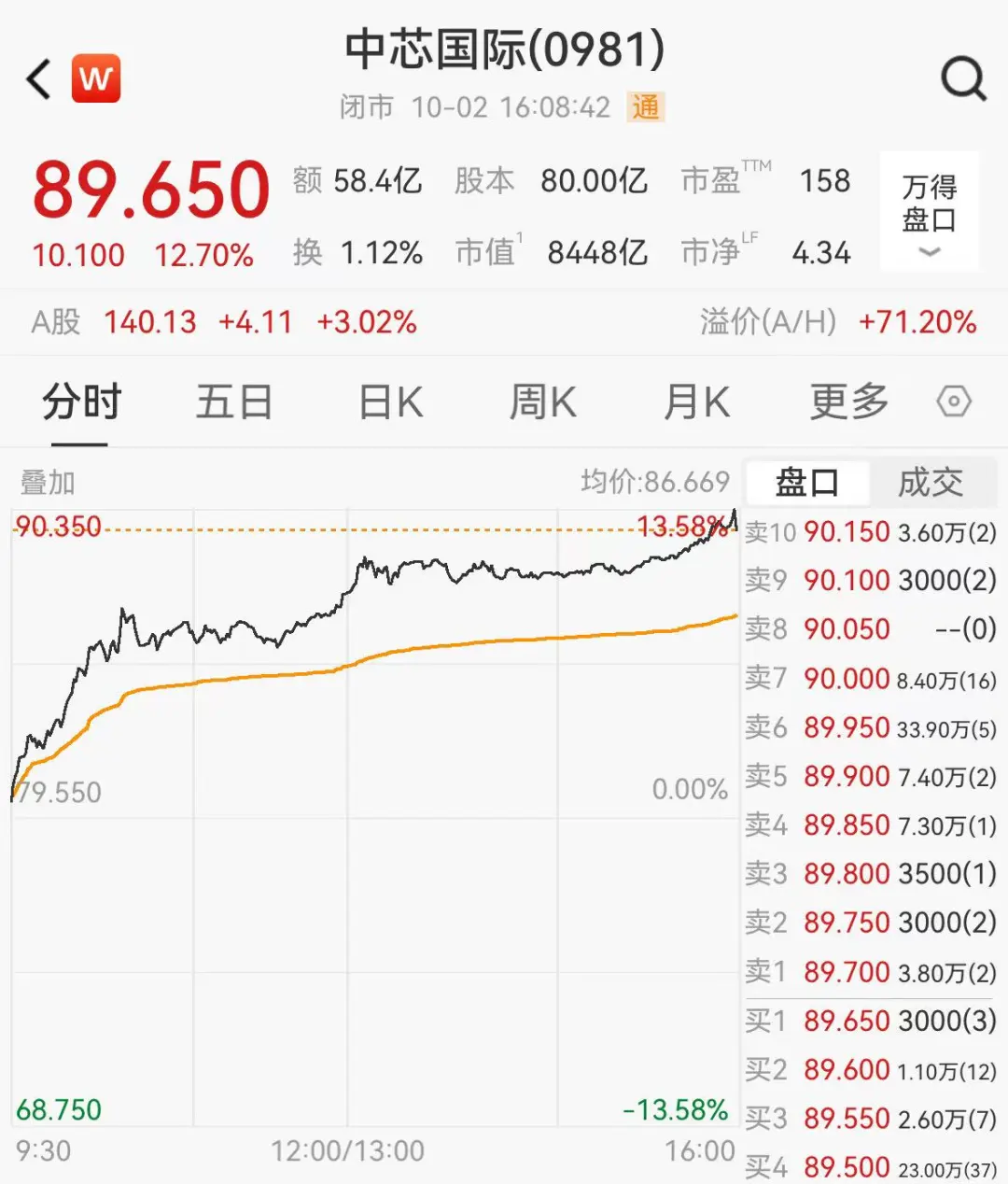Expand the 万得盘口 dropdown
The image size is (1008, 1184).
click(x=929, y=213)
